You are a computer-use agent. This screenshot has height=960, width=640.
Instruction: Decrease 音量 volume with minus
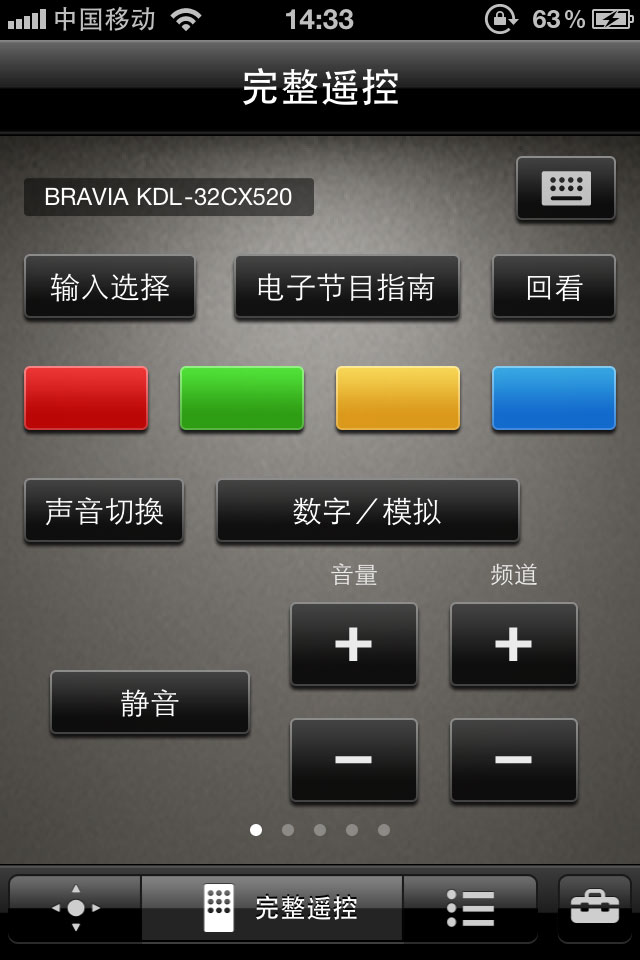click(353, 760)
